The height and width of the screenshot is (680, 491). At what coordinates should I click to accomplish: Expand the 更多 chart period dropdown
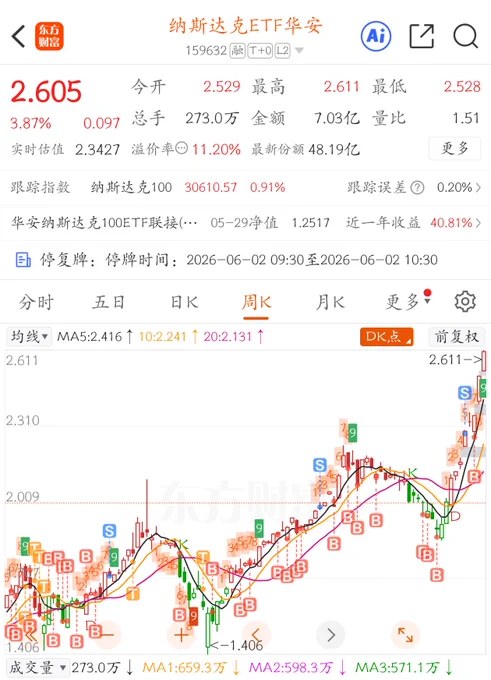click(407, 302)
